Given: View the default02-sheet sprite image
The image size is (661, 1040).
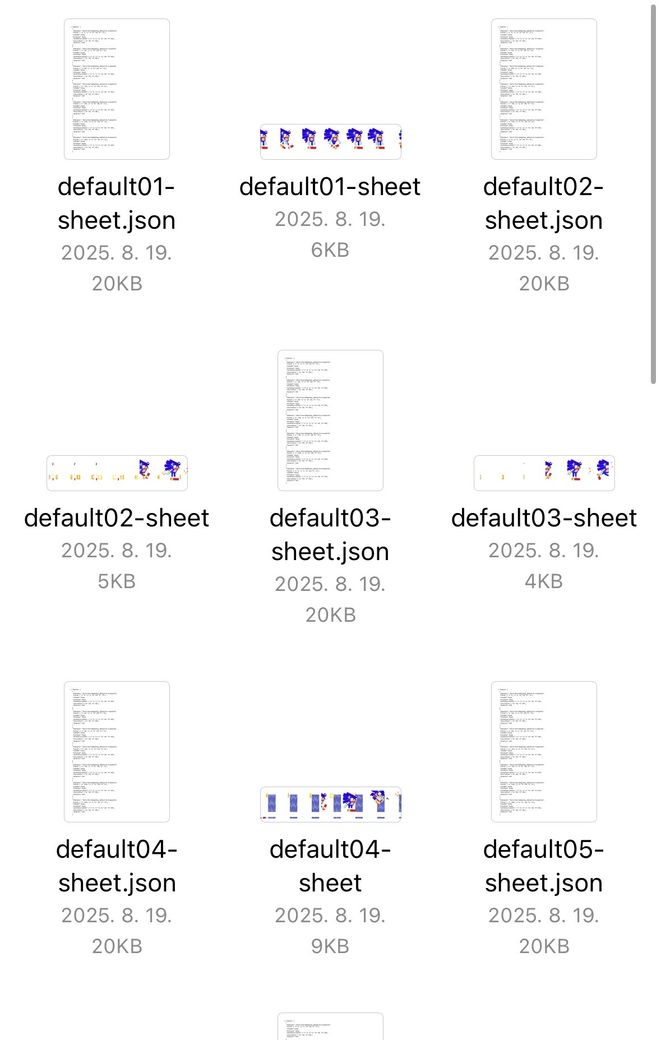Looking at the screenshot, I should 116,472.
